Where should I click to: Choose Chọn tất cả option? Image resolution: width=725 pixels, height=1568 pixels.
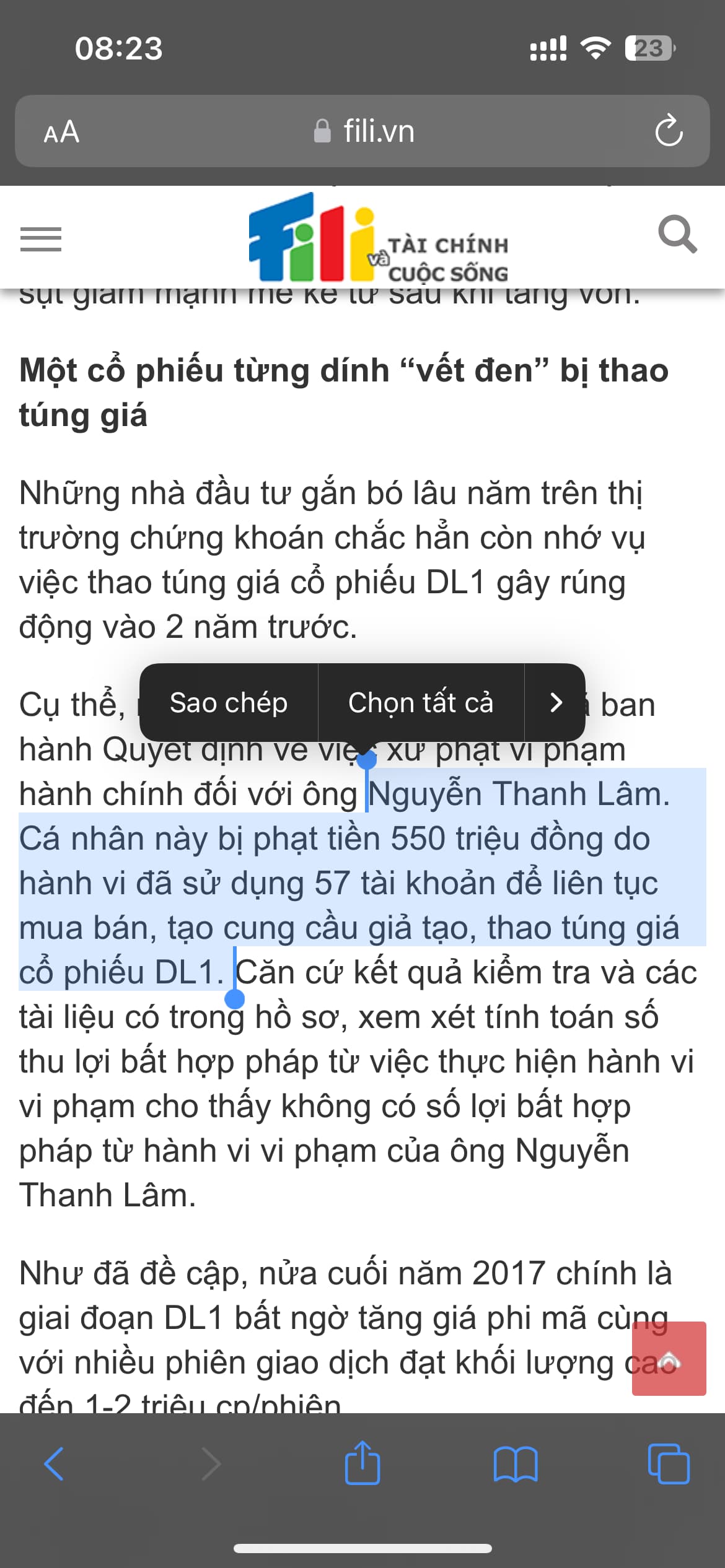(421, 702)
